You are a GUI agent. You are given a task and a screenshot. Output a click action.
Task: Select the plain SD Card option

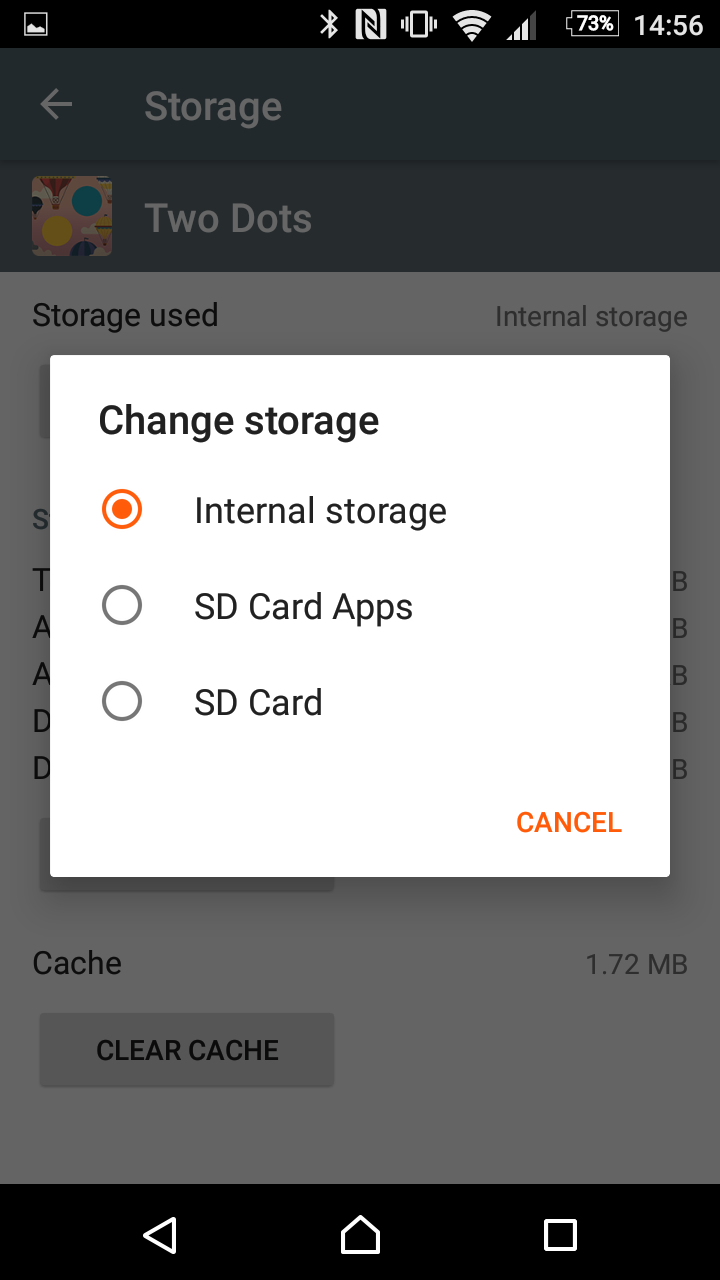360,702
